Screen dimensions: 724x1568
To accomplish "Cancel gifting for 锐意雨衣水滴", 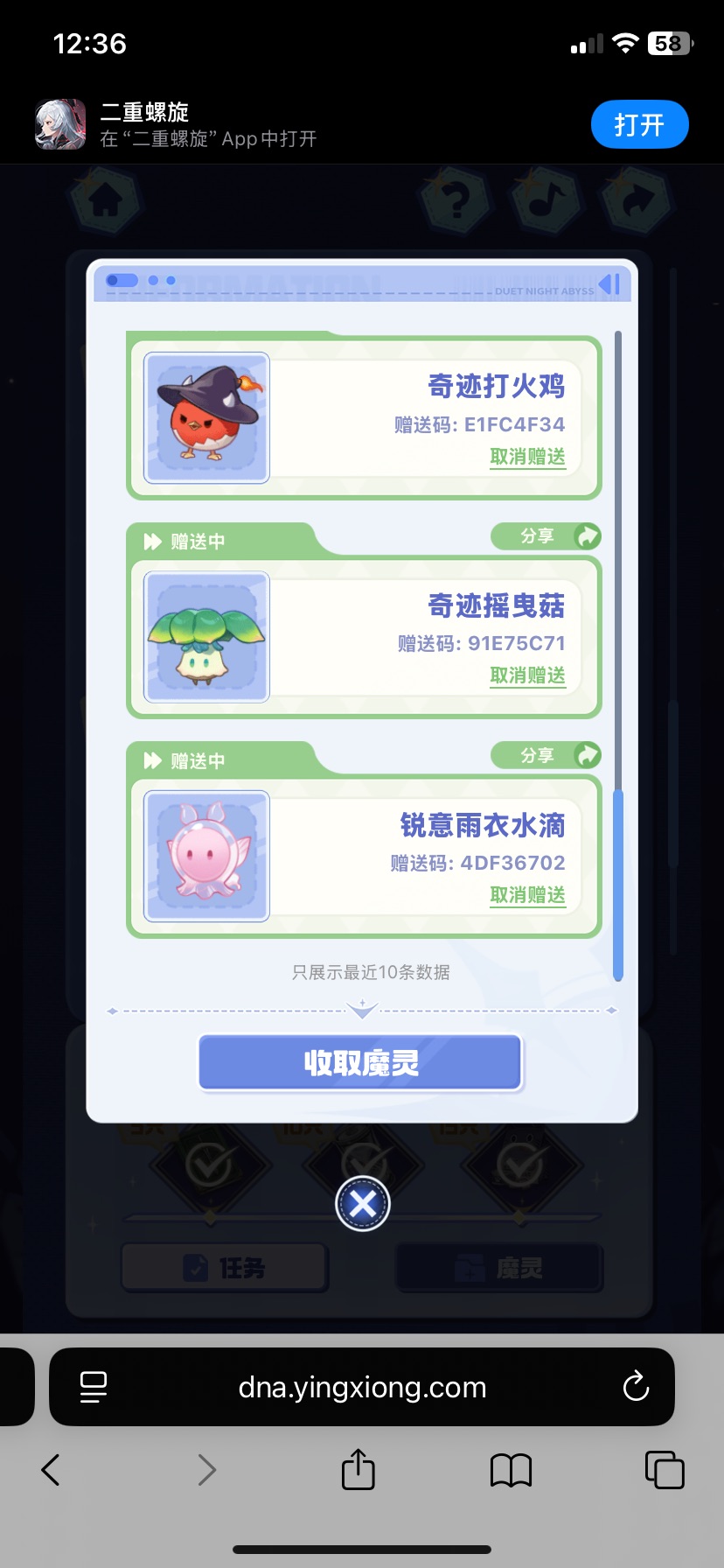I will (x=527, y=895).
